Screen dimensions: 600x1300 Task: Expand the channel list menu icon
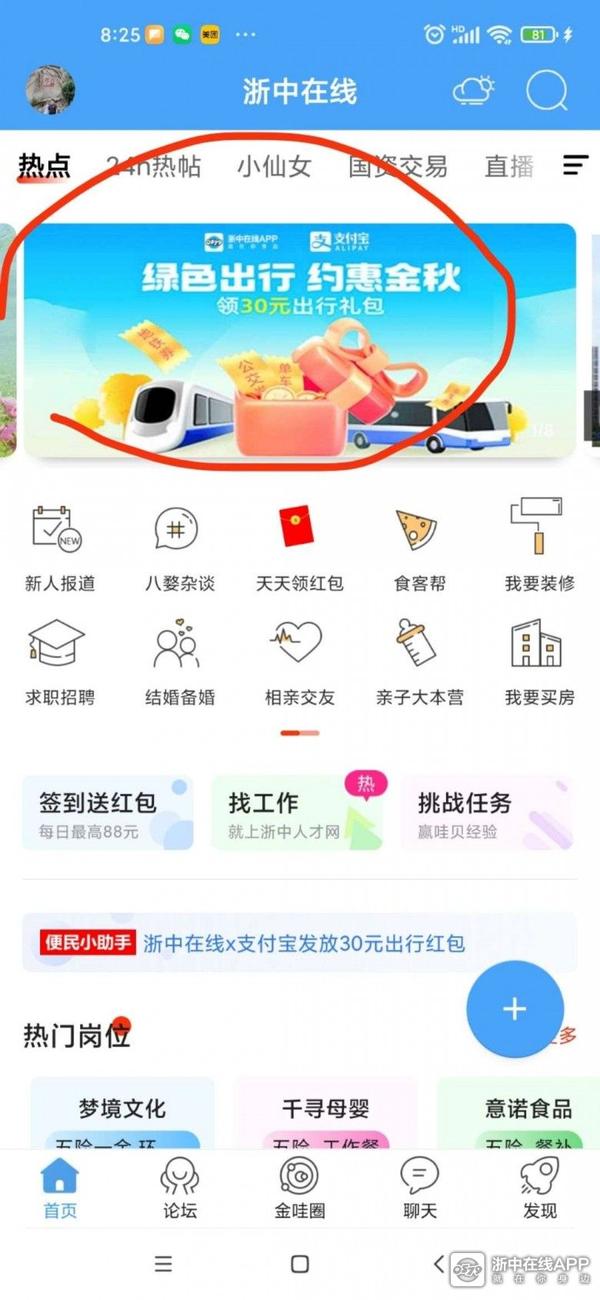[x=576, y=165]
